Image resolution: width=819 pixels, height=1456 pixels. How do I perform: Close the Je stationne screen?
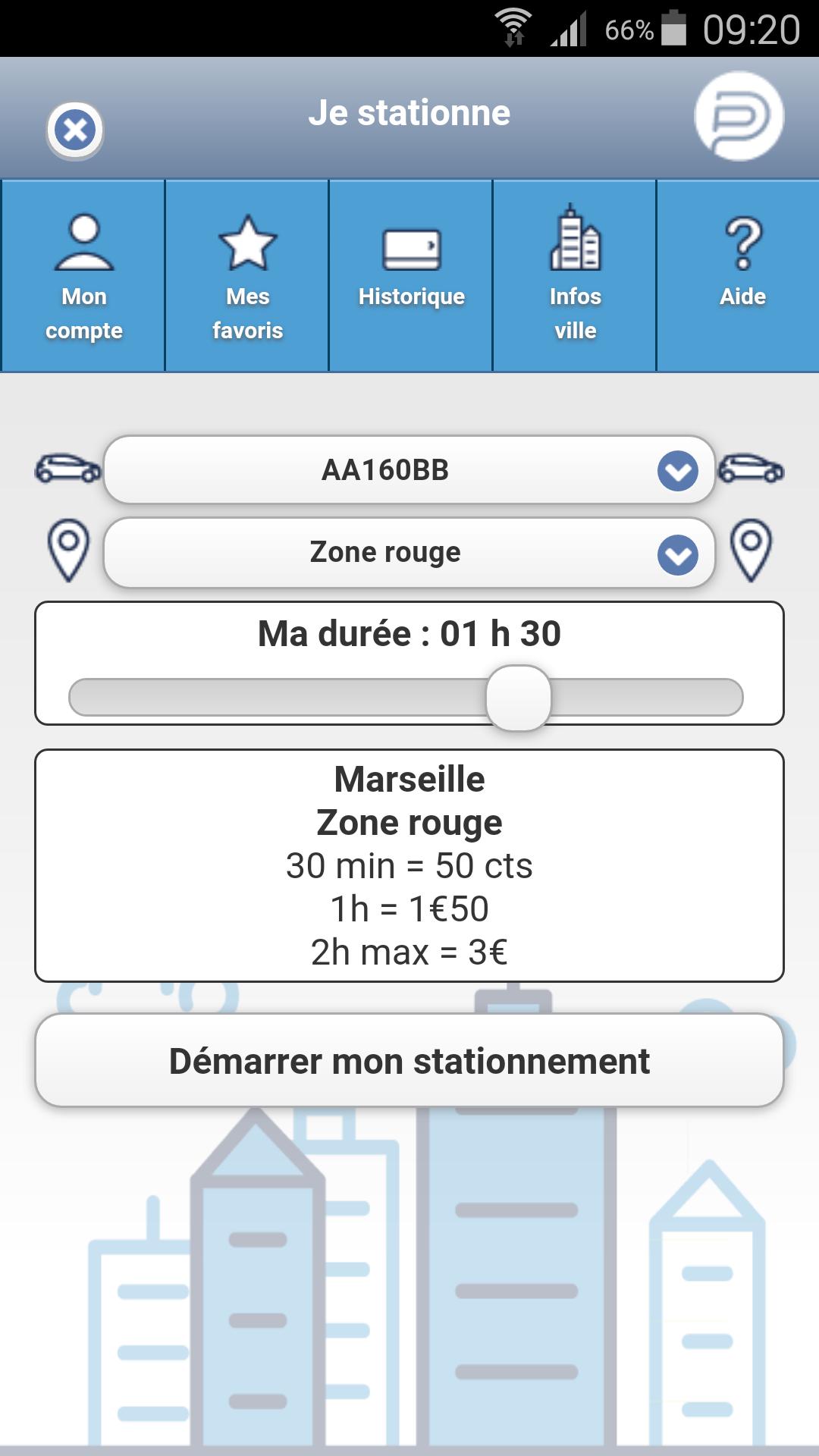[x=75, y=130]
